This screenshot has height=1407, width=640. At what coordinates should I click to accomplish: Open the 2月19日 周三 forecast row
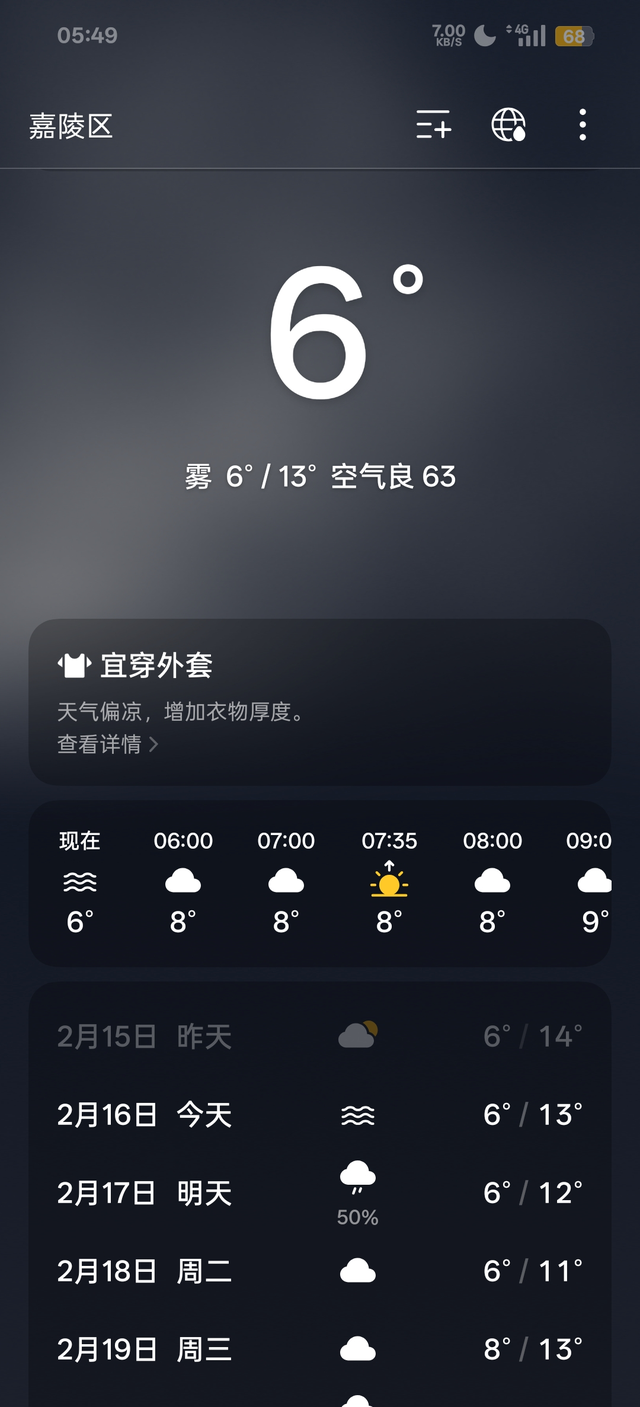coord(320,1349)
